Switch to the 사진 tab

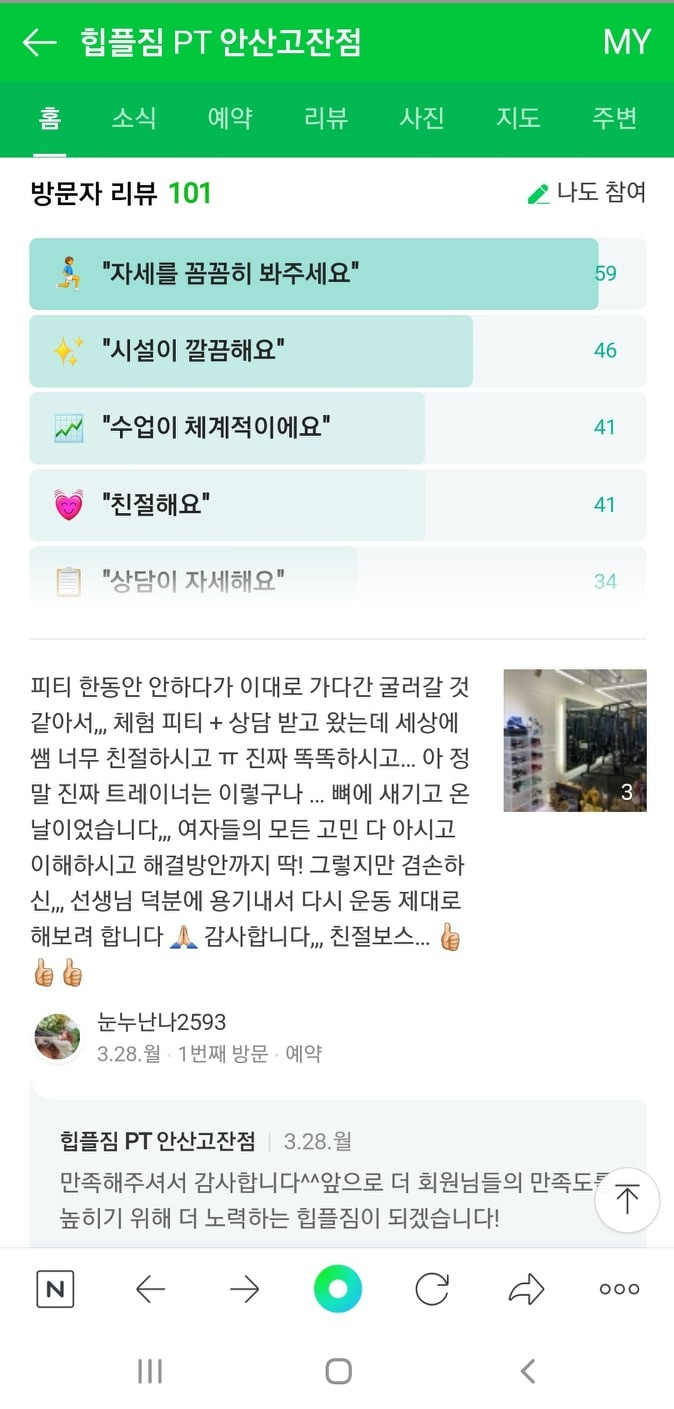(x=421, y=118)
